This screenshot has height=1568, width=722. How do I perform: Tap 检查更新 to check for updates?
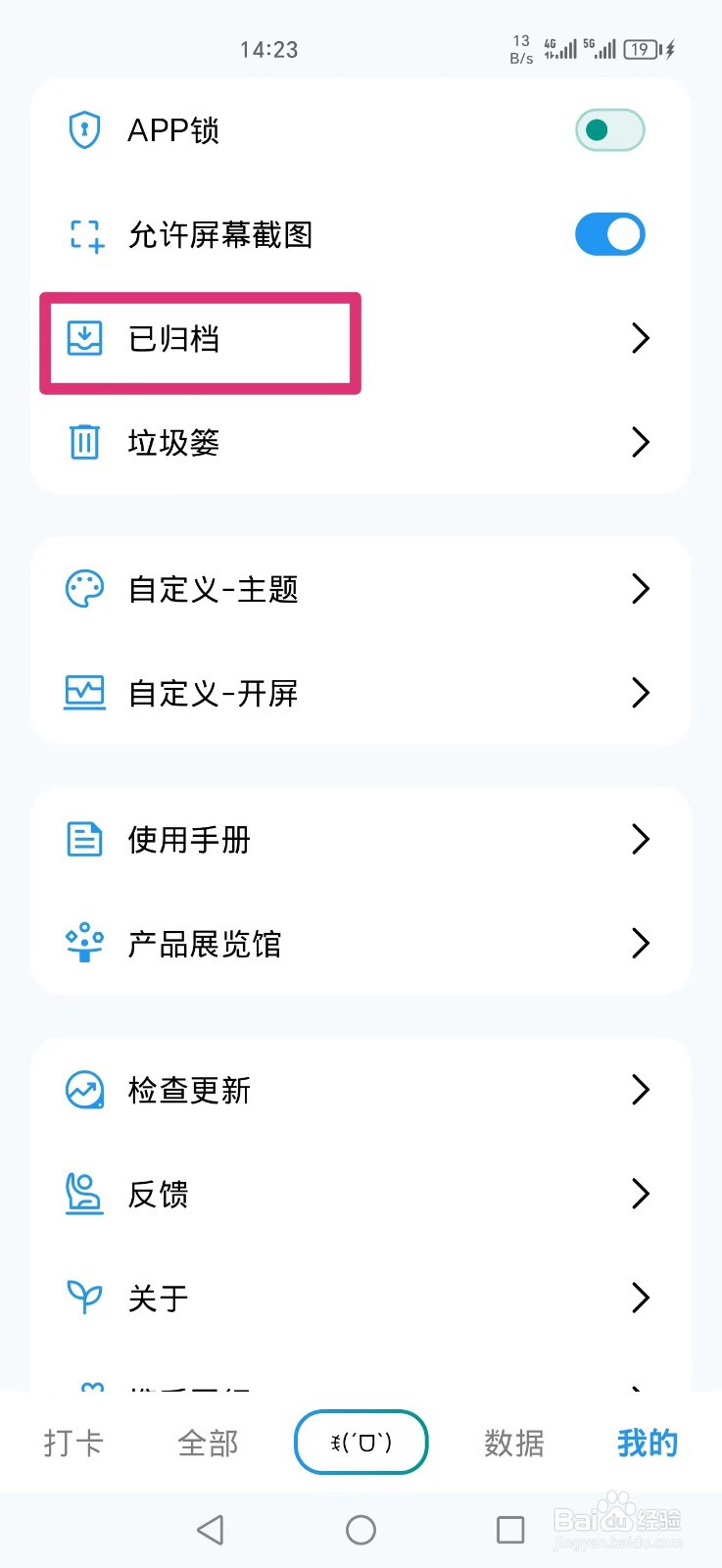point(361,1090)
